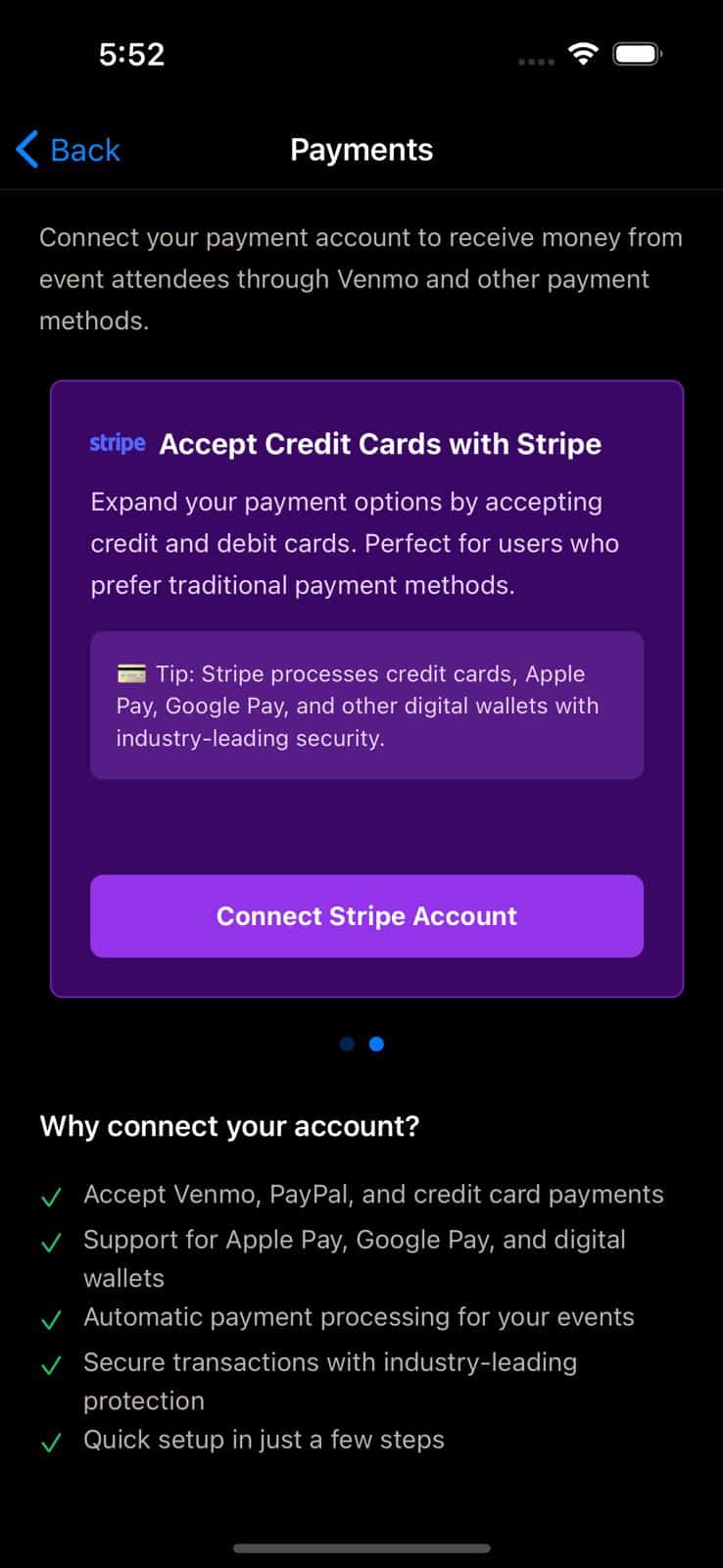Tap the battery indicator icon
The image size is (723, 1568).
pyautogui.click(x=636, y=54)
